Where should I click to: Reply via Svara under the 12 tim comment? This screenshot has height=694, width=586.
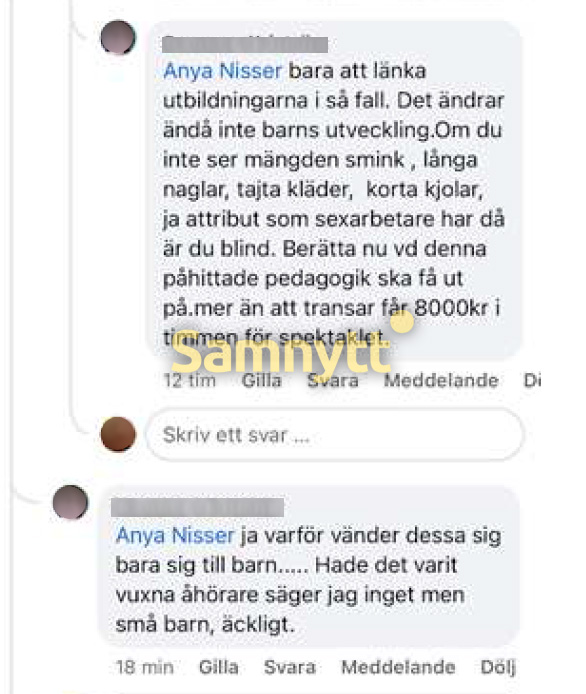(333, 381)
